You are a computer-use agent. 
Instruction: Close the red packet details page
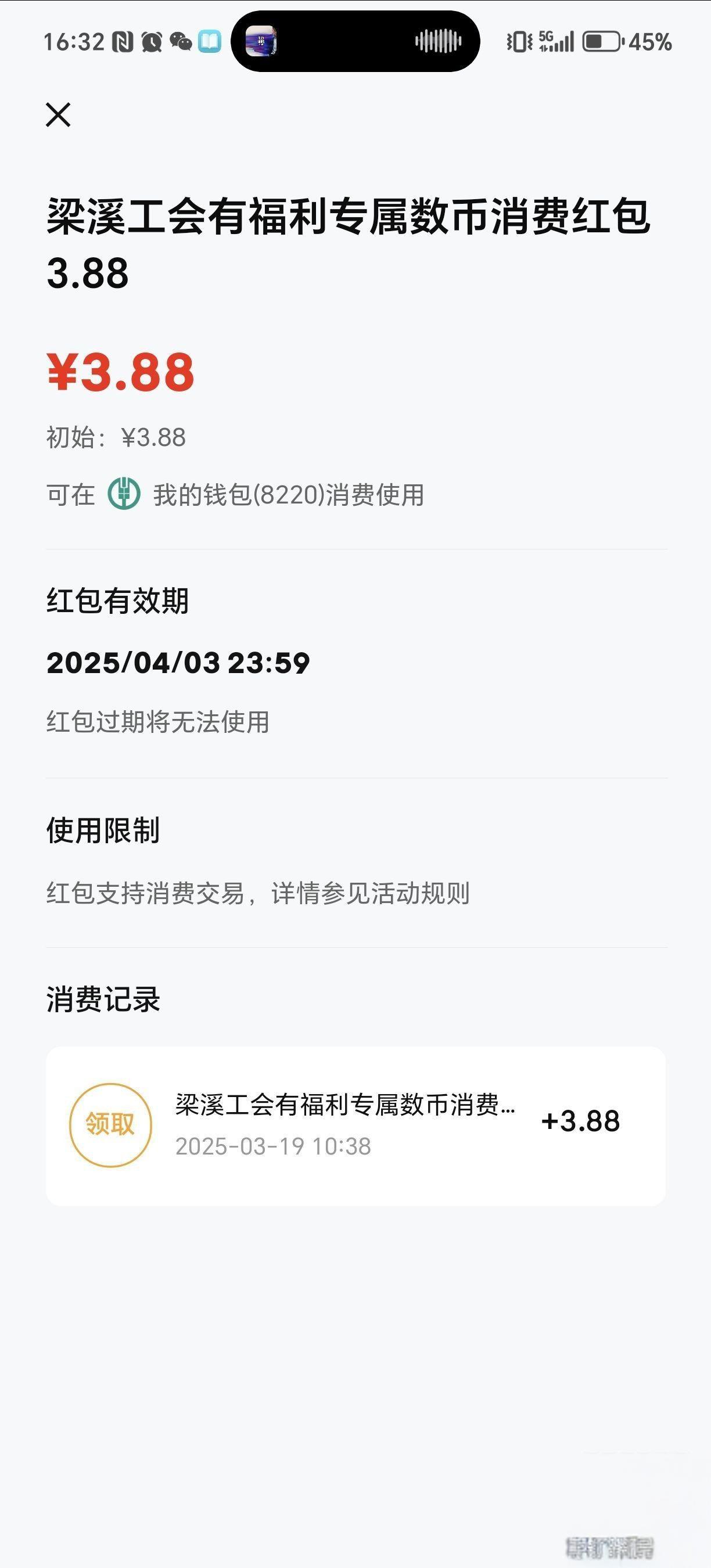tap(59, 114)
